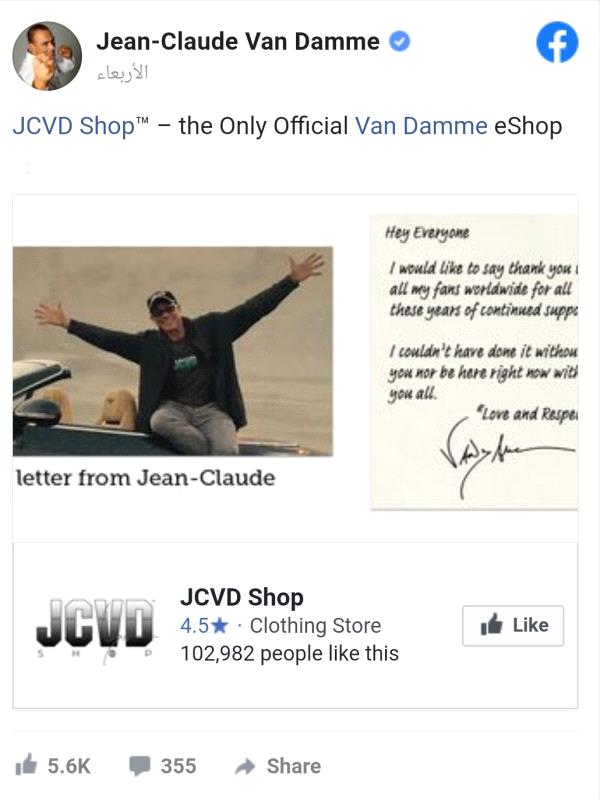Image resolution: width=600 pixels, height=800 pixels.
Task: Like the JCVD Shop page
Action: click(x=513, y=625)
